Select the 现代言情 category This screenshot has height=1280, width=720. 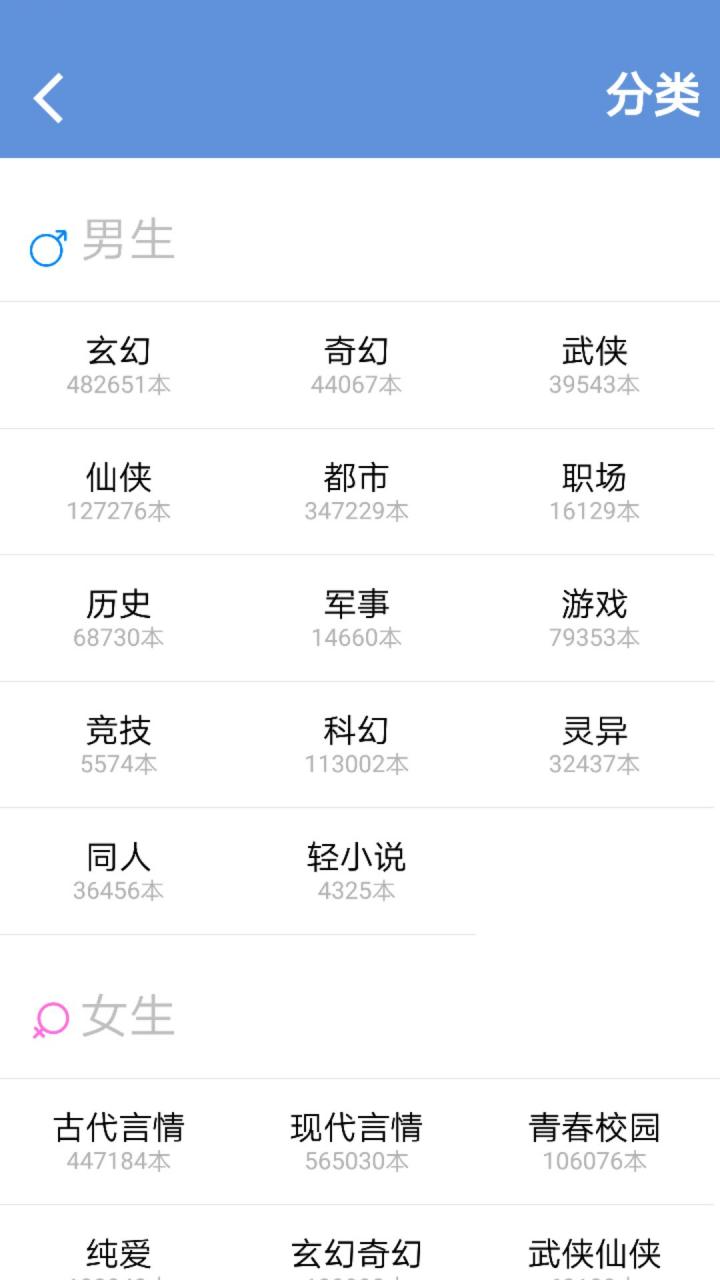click(356, 1141)
